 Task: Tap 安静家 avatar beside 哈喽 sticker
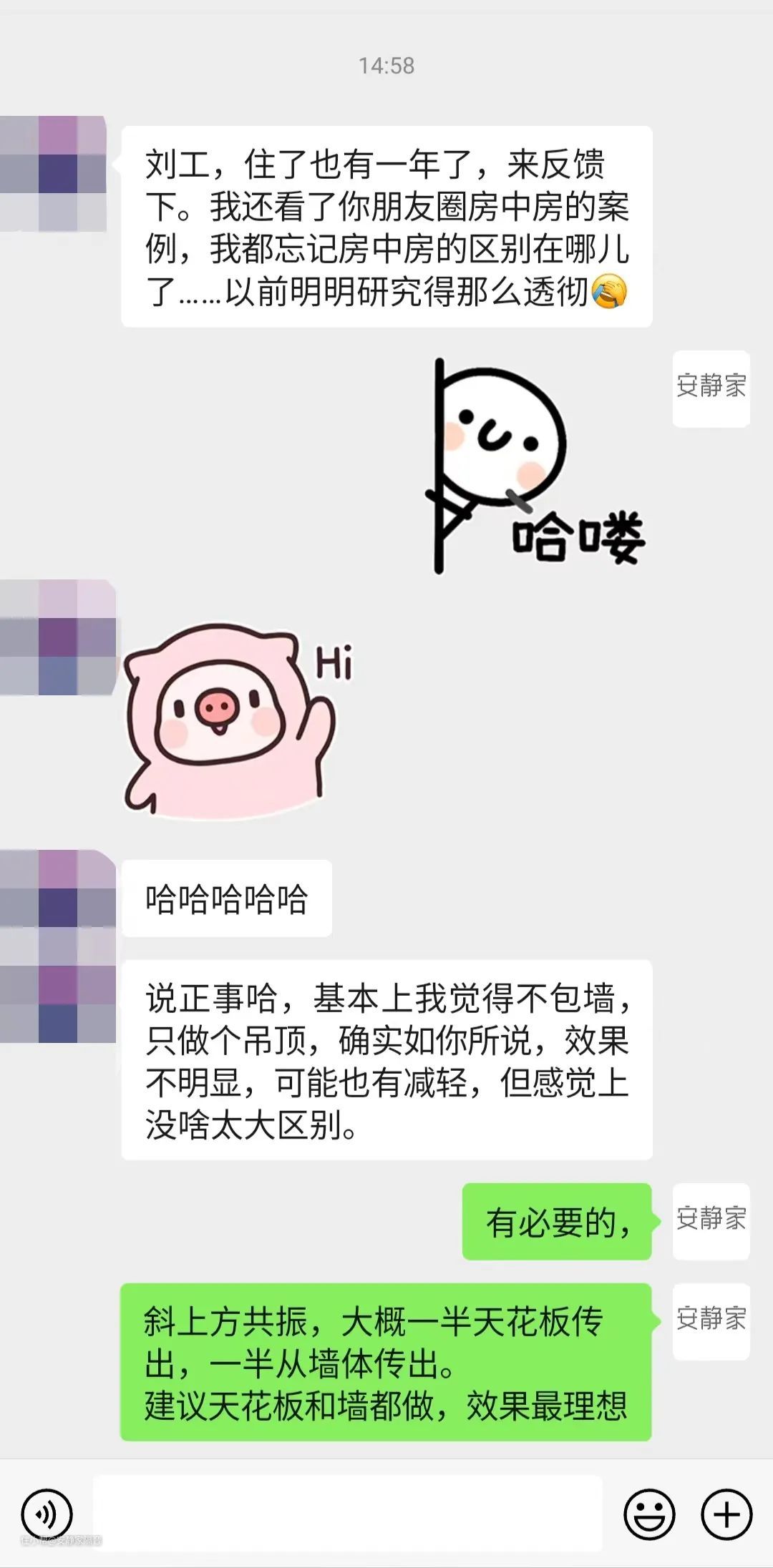pos(711,388)
